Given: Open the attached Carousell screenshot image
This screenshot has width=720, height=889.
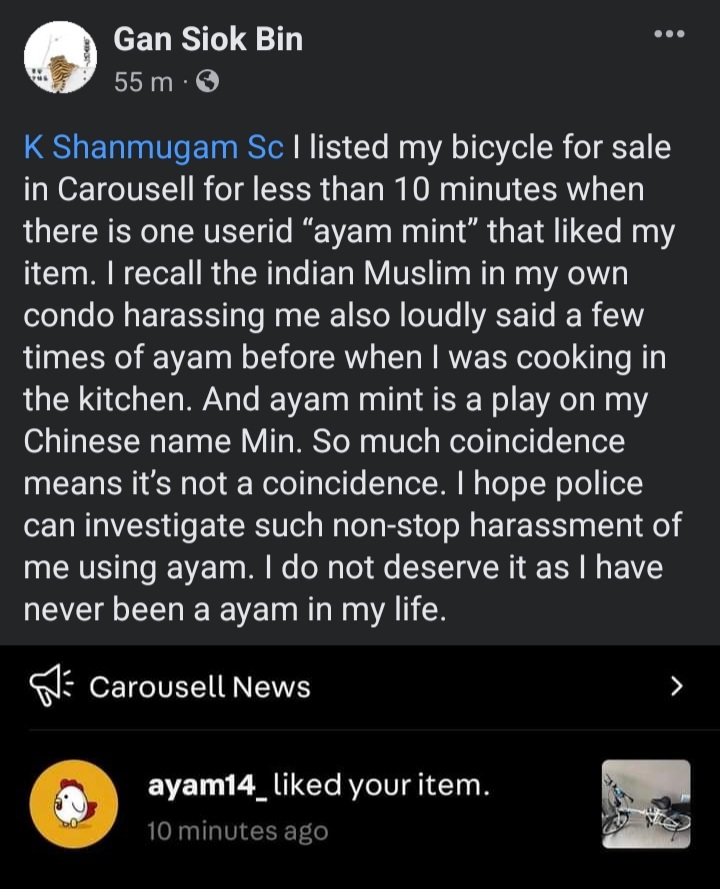Looking at the screenshot, I should point(360,767).
